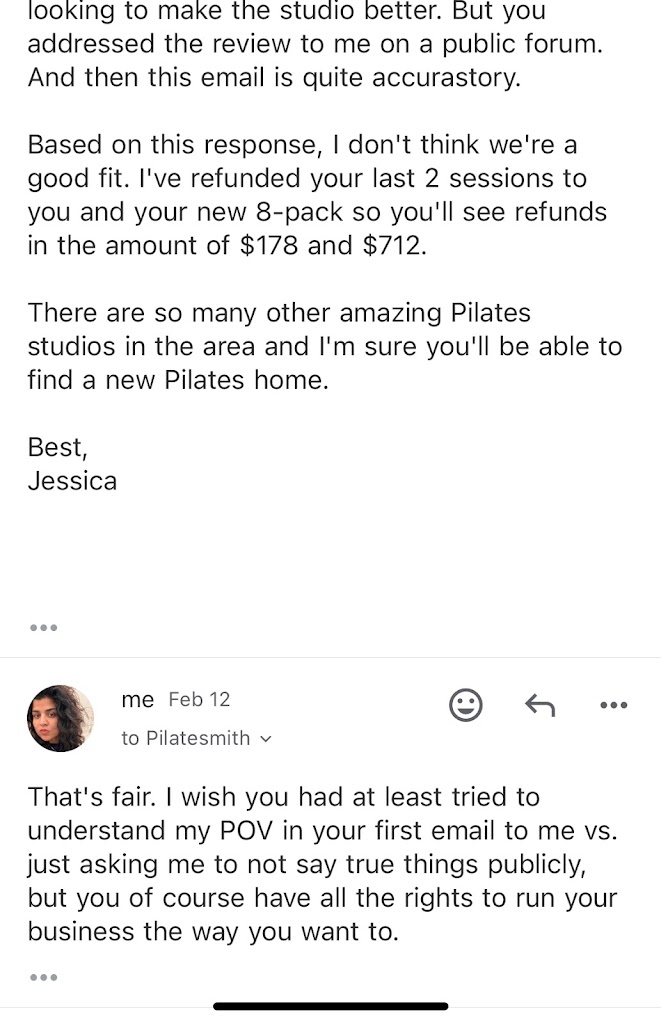Show trimmed content under Jessica's email
The height and width of the screenshot is (1024, 661).
(x=43, y=628)
